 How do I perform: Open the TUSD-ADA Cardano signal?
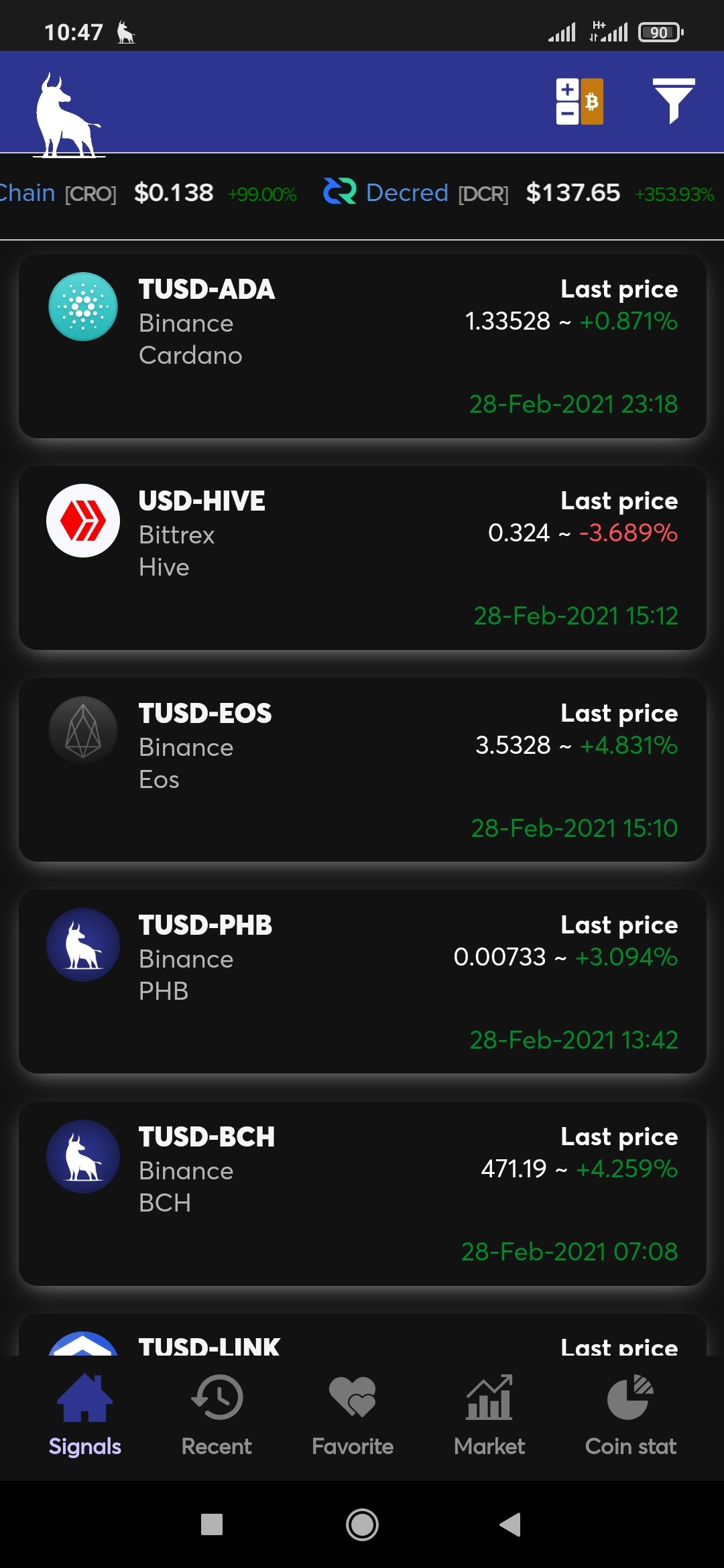(x=362, y=346)
